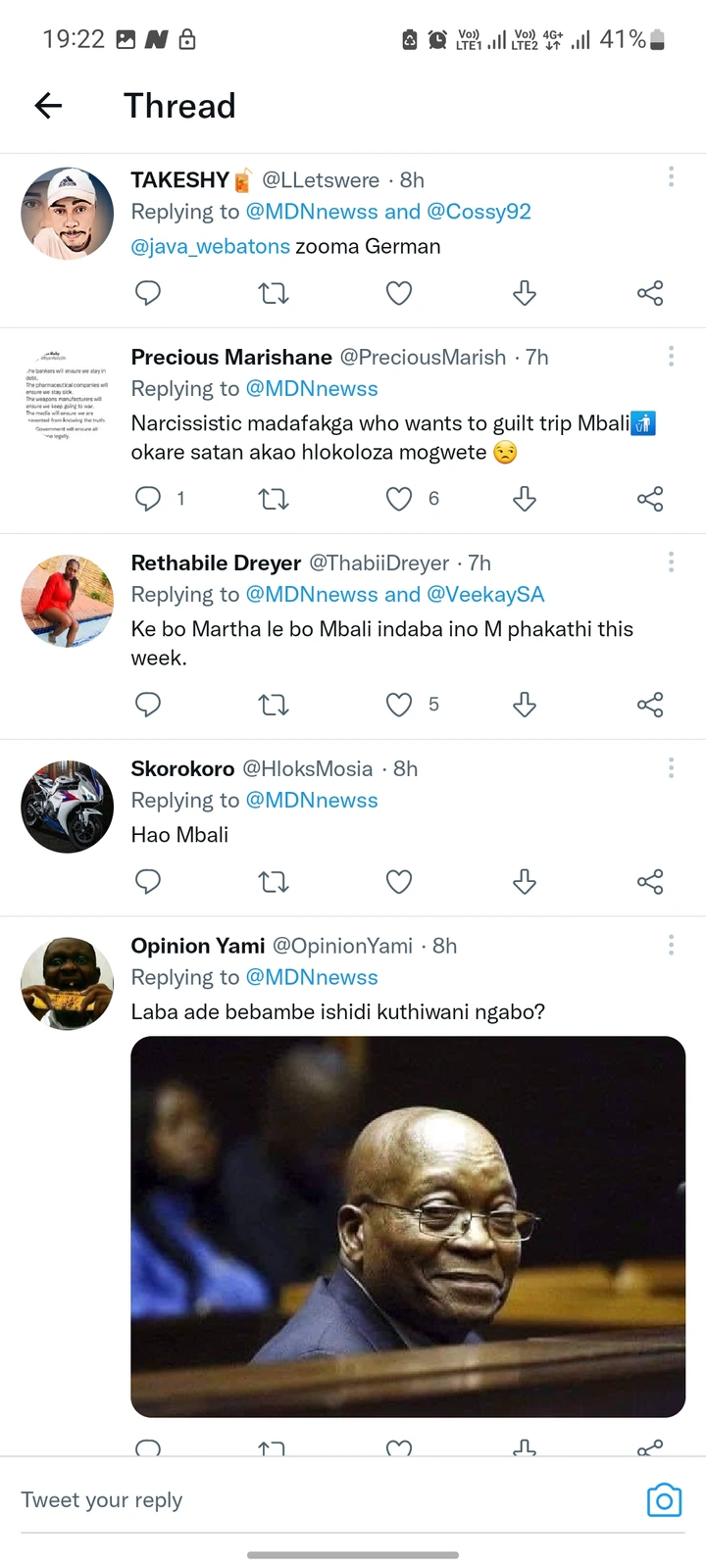The image size is (706, 1568).
Task: Like Rethabile Dreyer's tweet
Action: (399, 705)
